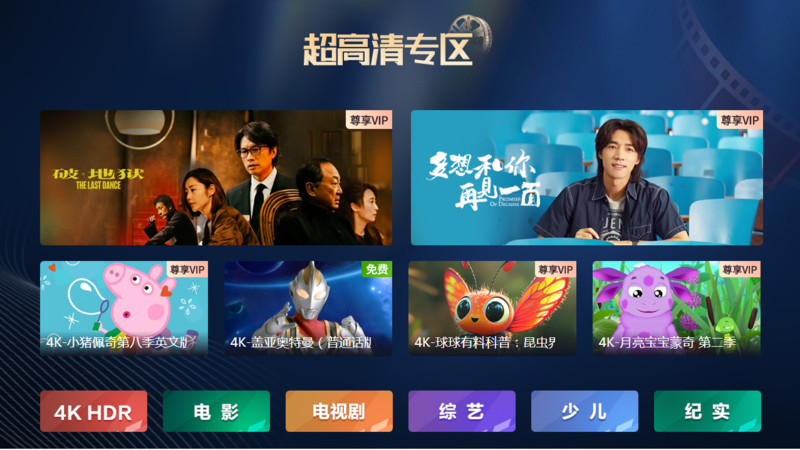This screenshot has width=800, height=450.
Task: Open 4K-月亮宝宝蒙奇 第二季 card
Action: [x=676, y=308]
